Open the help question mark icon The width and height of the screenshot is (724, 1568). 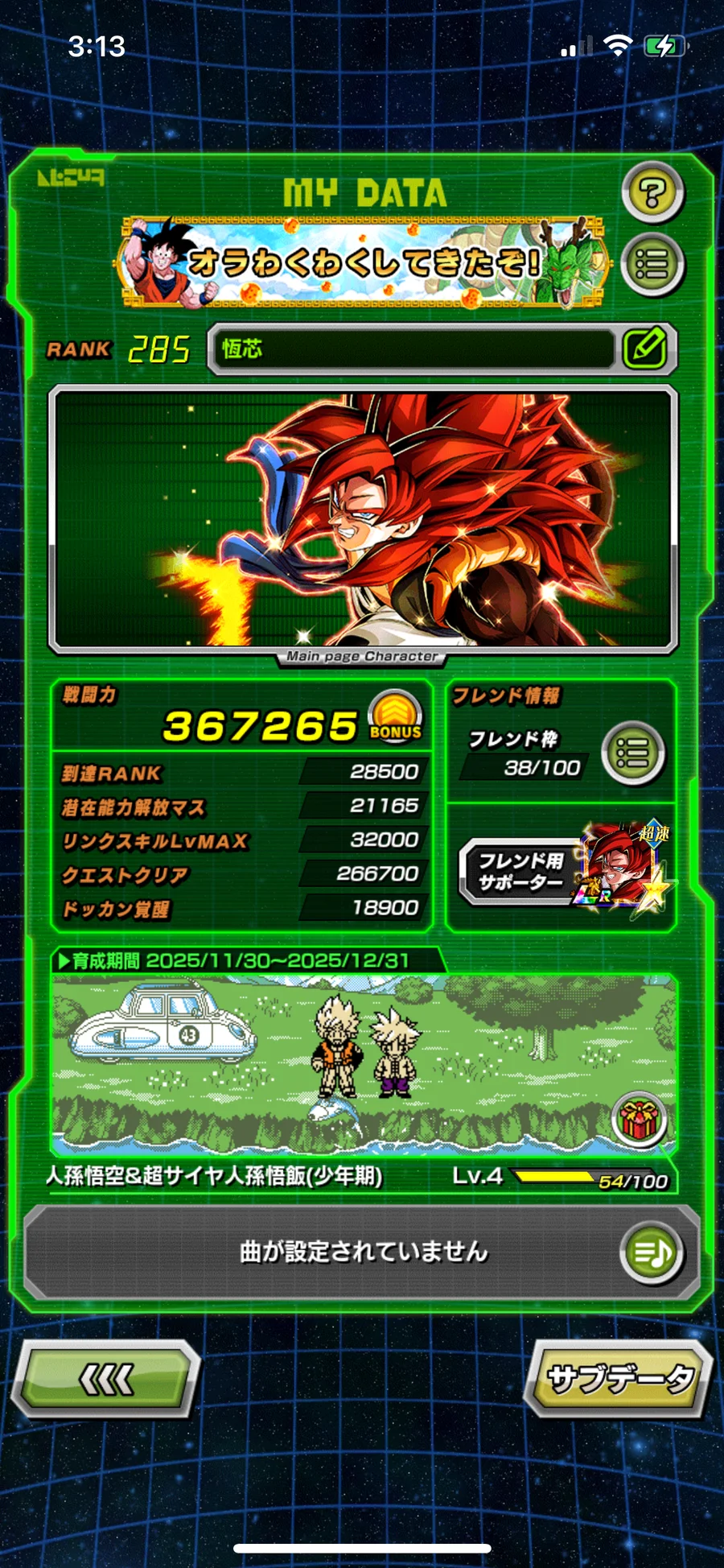(x=652, y=193)
